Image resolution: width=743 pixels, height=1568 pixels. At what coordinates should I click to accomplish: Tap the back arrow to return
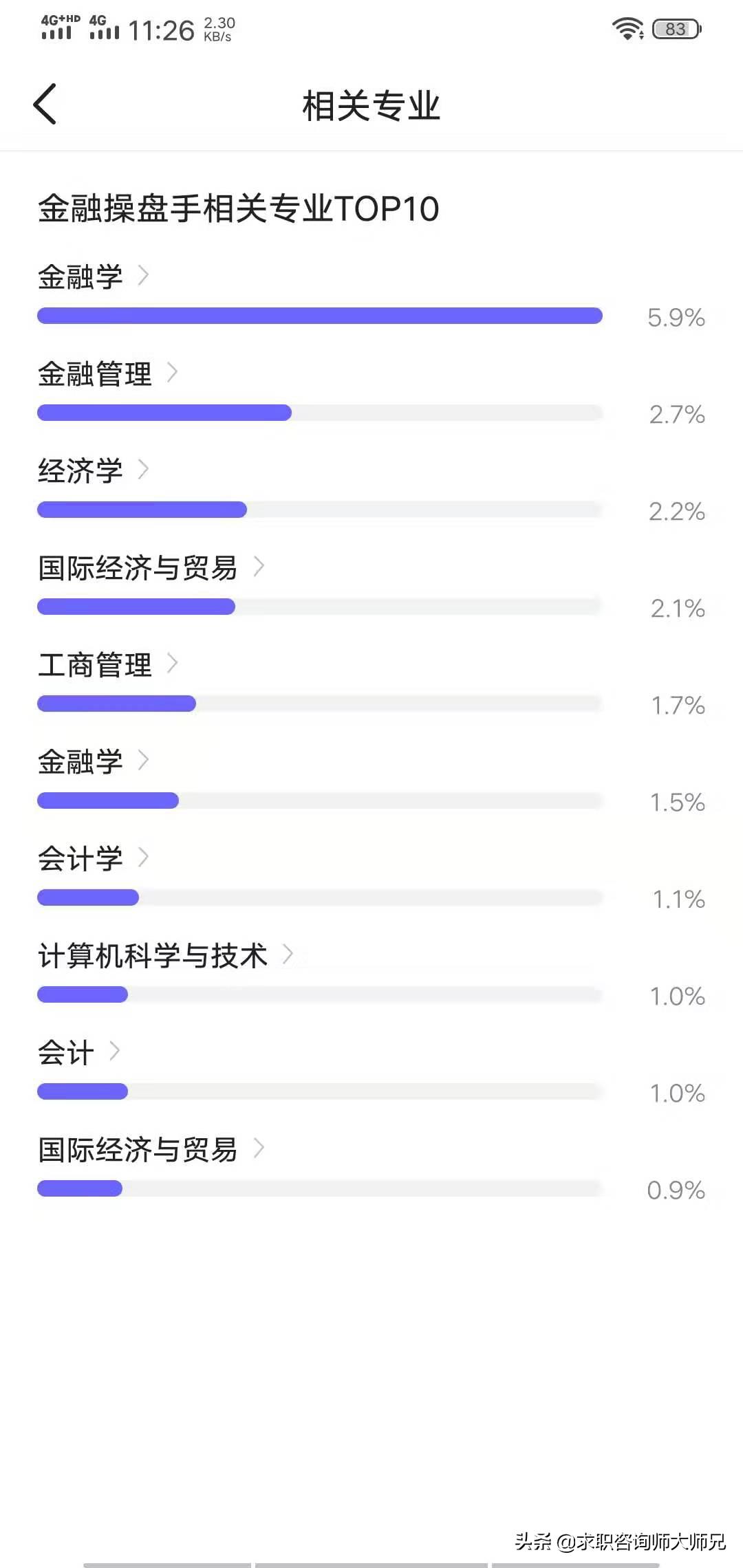pos(45,103)
